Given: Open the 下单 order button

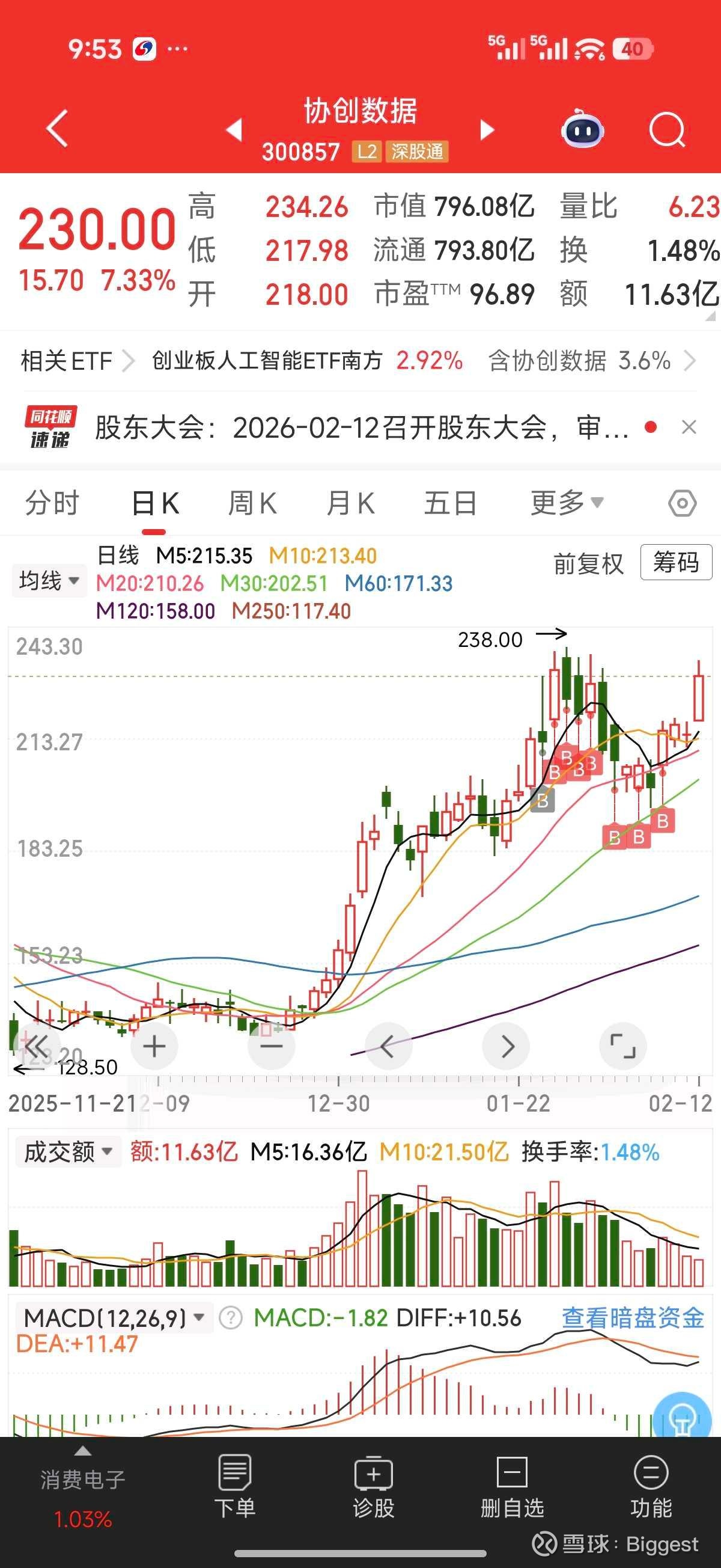Looking at the screenshot, I should (x=234, y=1485).
